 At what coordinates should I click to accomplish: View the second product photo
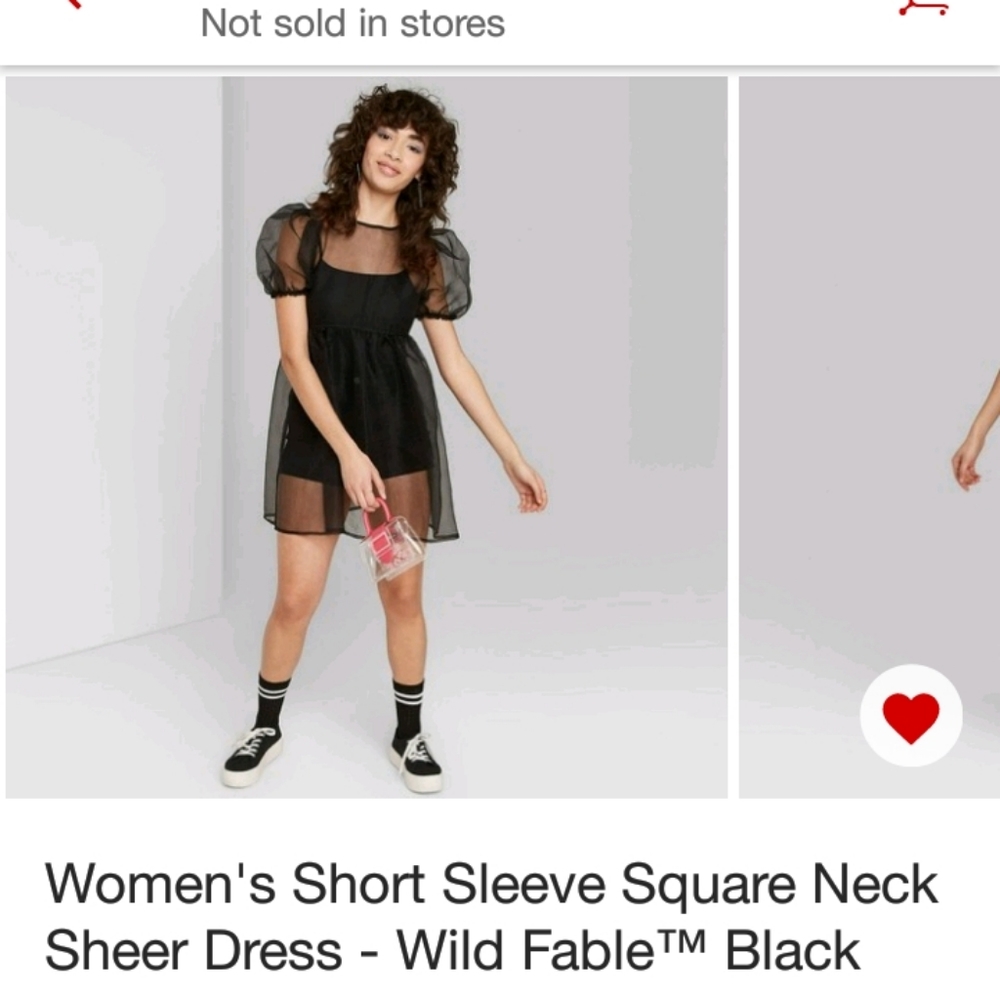(868, 400)
